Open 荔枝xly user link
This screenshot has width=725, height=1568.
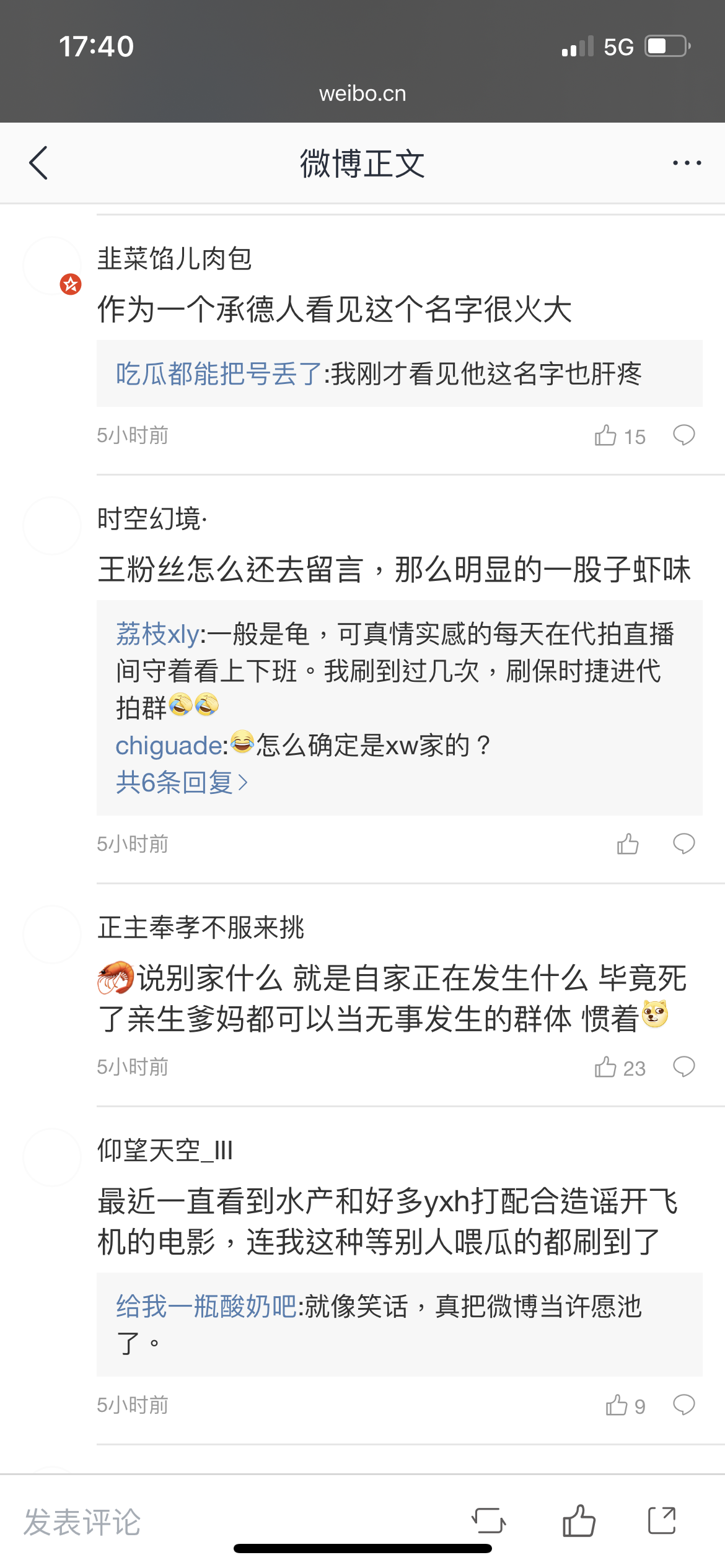pos(157,634)
